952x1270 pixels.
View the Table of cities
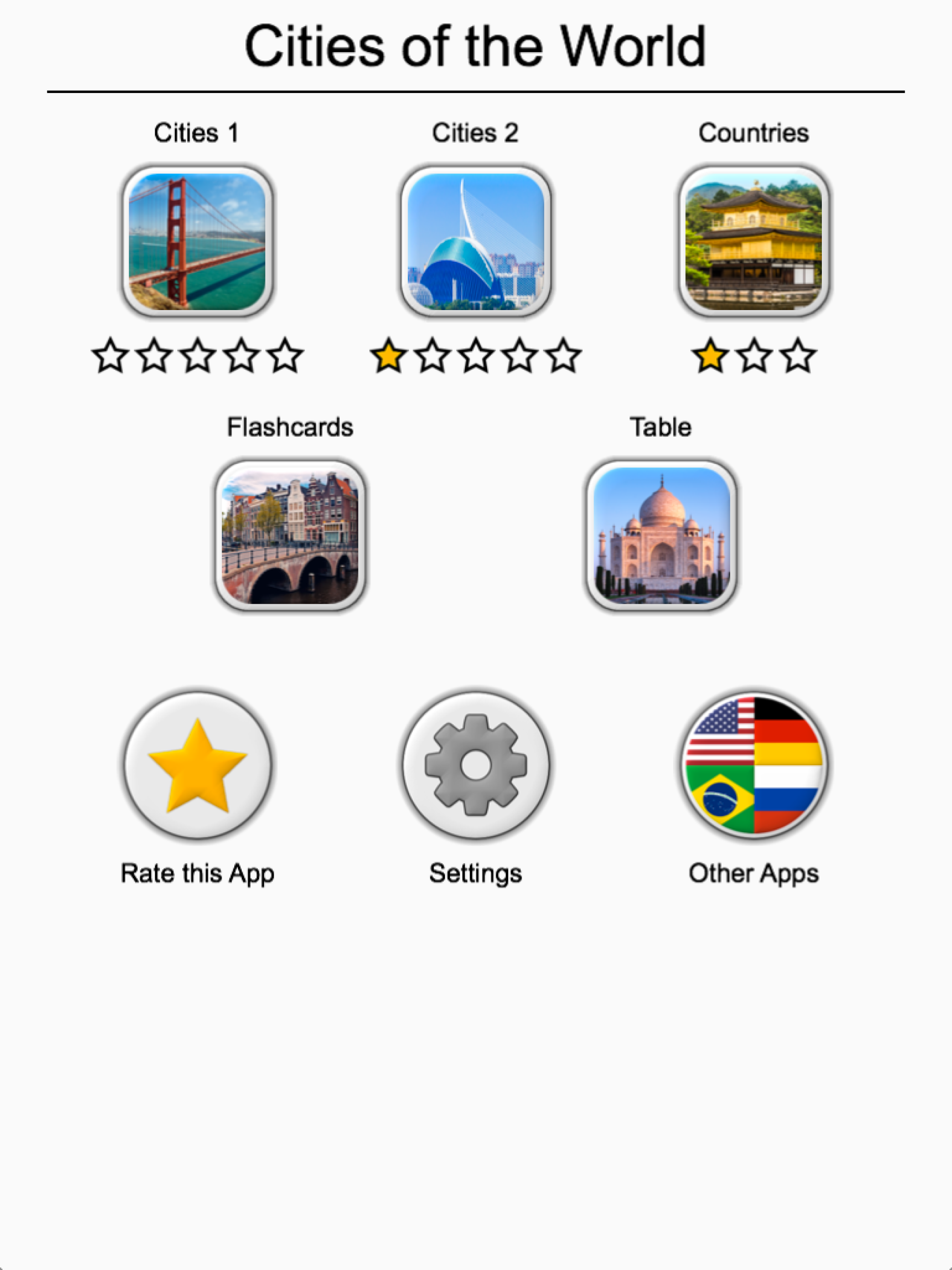click(661, 535)
